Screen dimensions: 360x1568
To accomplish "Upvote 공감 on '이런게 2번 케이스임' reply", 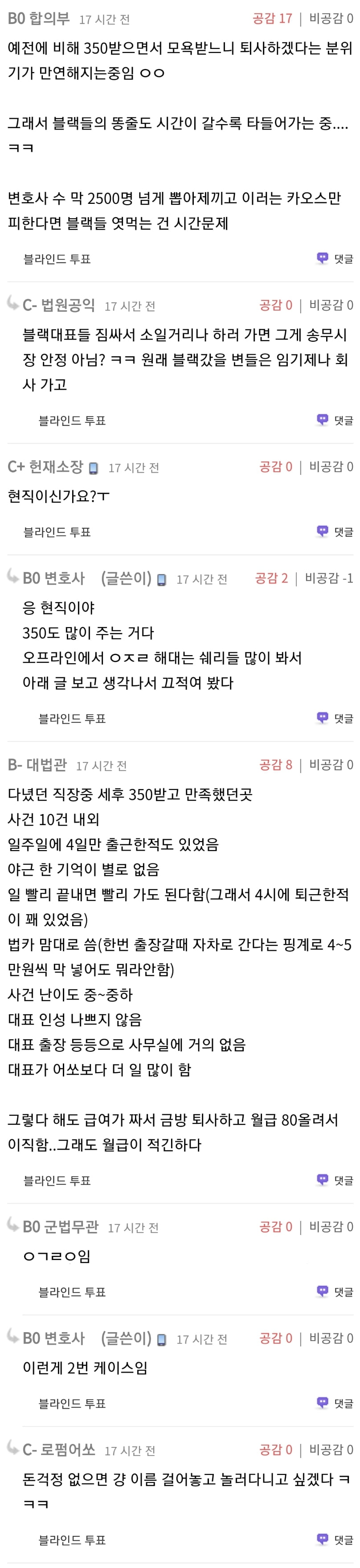I will [x=275, y=1338].
